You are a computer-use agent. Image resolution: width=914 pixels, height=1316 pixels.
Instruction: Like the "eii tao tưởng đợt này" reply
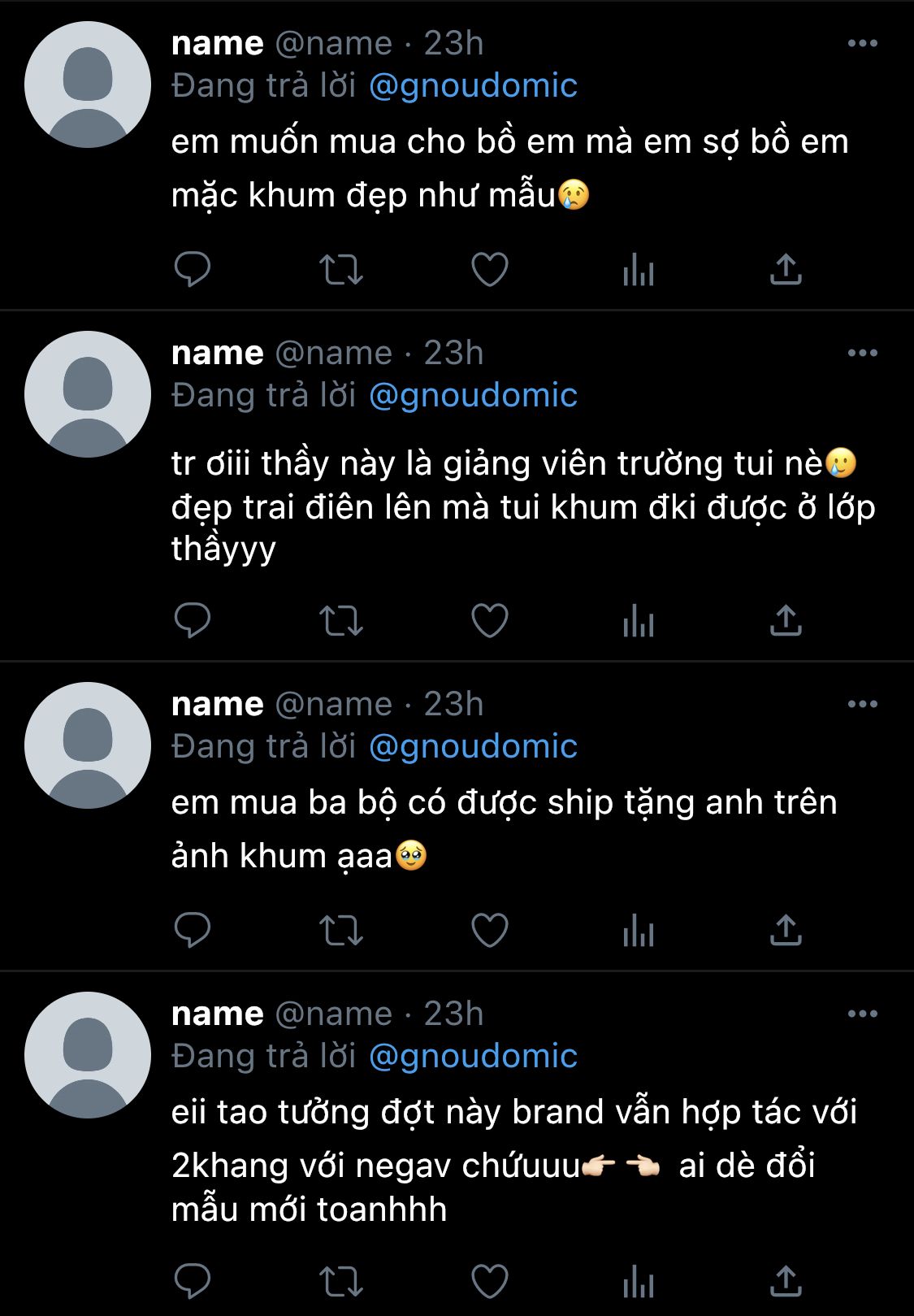pyautogui.click(x=490, y=1282)
